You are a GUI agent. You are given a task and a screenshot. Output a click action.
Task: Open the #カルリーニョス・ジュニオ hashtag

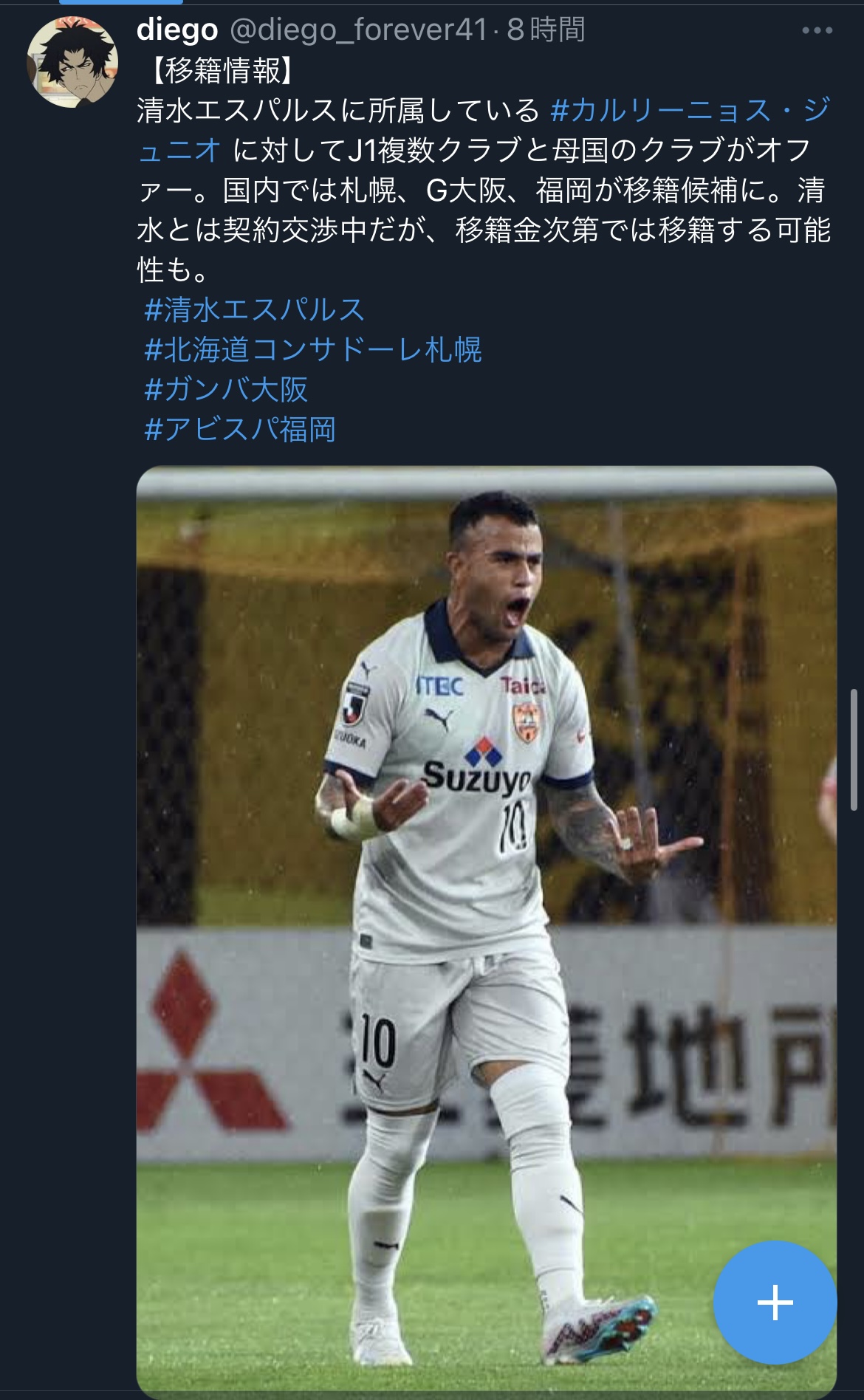pos(690,111)
